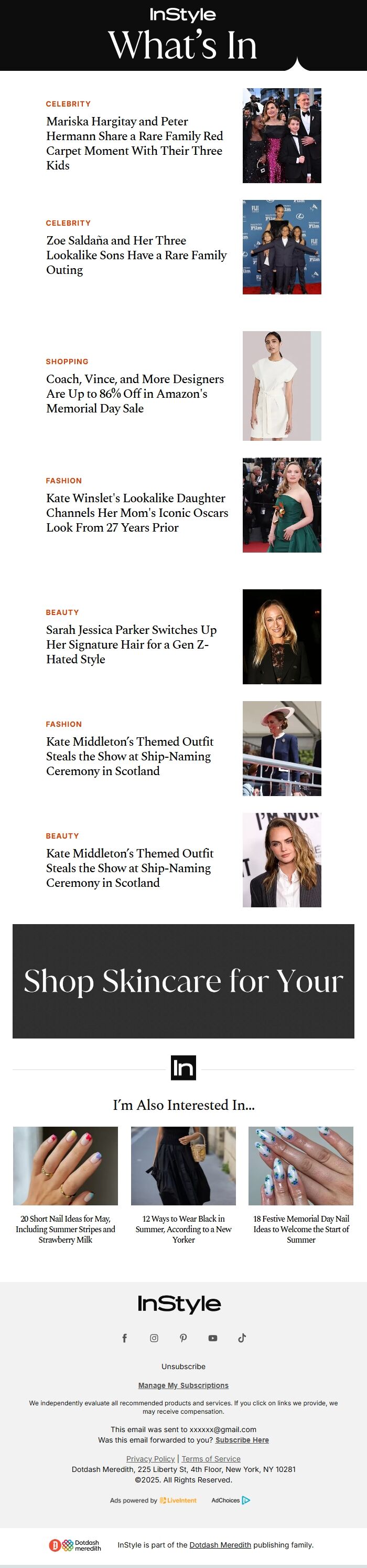Screen dimensions: 367x1568
Task: Open InStyle's YouTube channel
Action: pyautogui.click(x=212, y=1338)
